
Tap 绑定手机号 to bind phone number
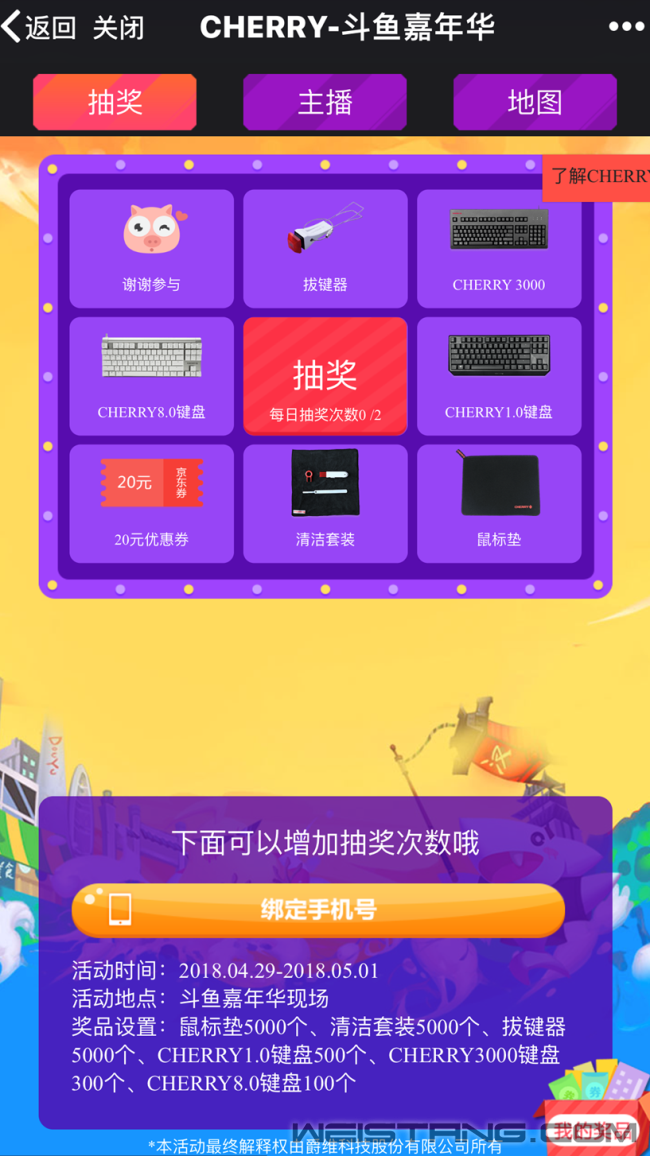pos(318,910)
